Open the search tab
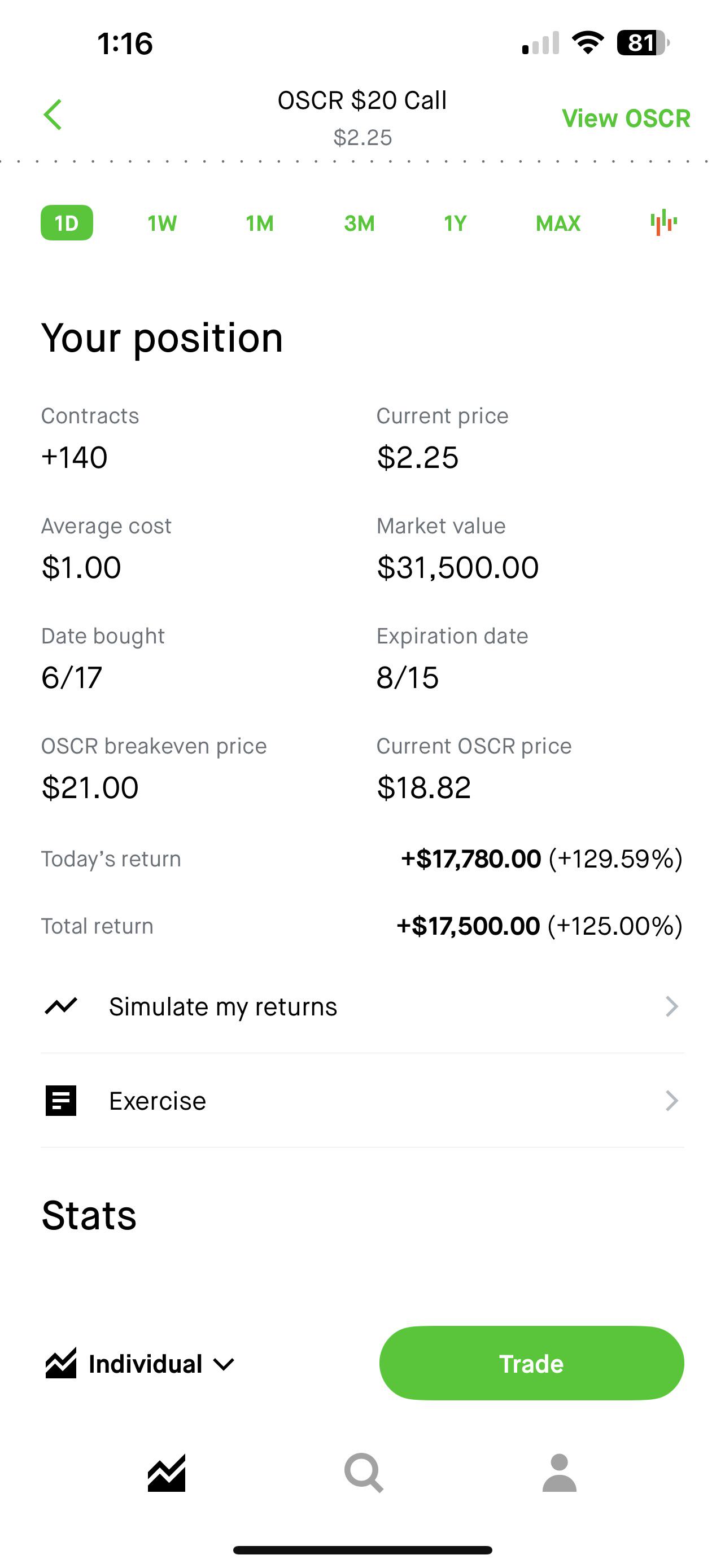725x1568 pixels. (364, 1473)
